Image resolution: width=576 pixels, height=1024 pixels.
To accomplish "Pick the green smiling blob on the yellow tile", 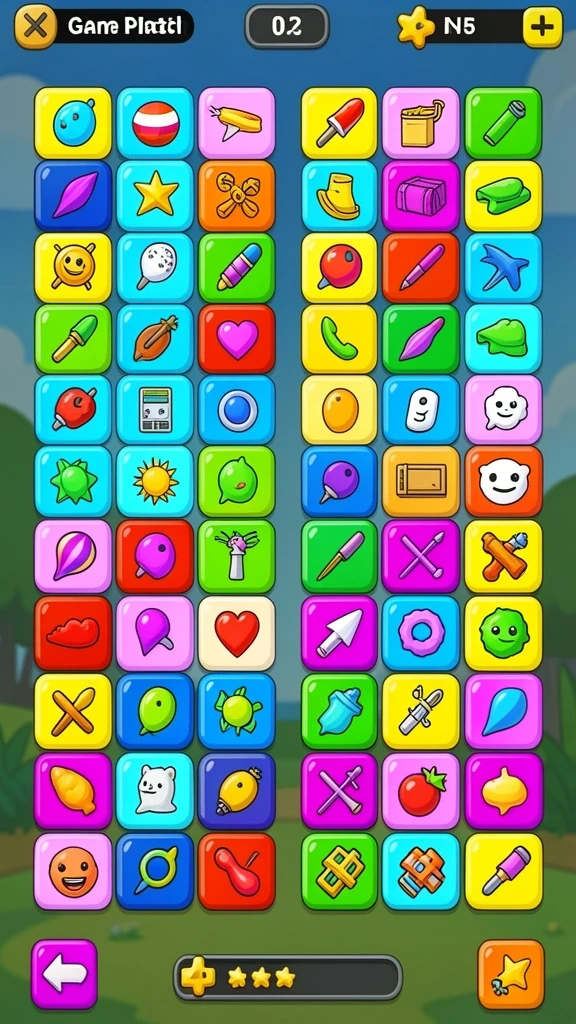I will [504, 633].
